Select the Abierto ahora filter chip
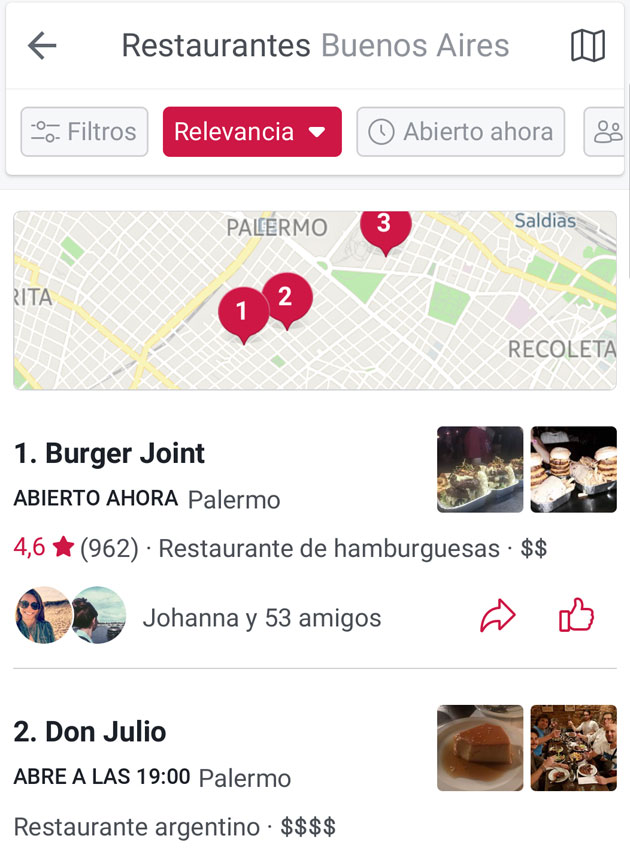 pos(460,132)
